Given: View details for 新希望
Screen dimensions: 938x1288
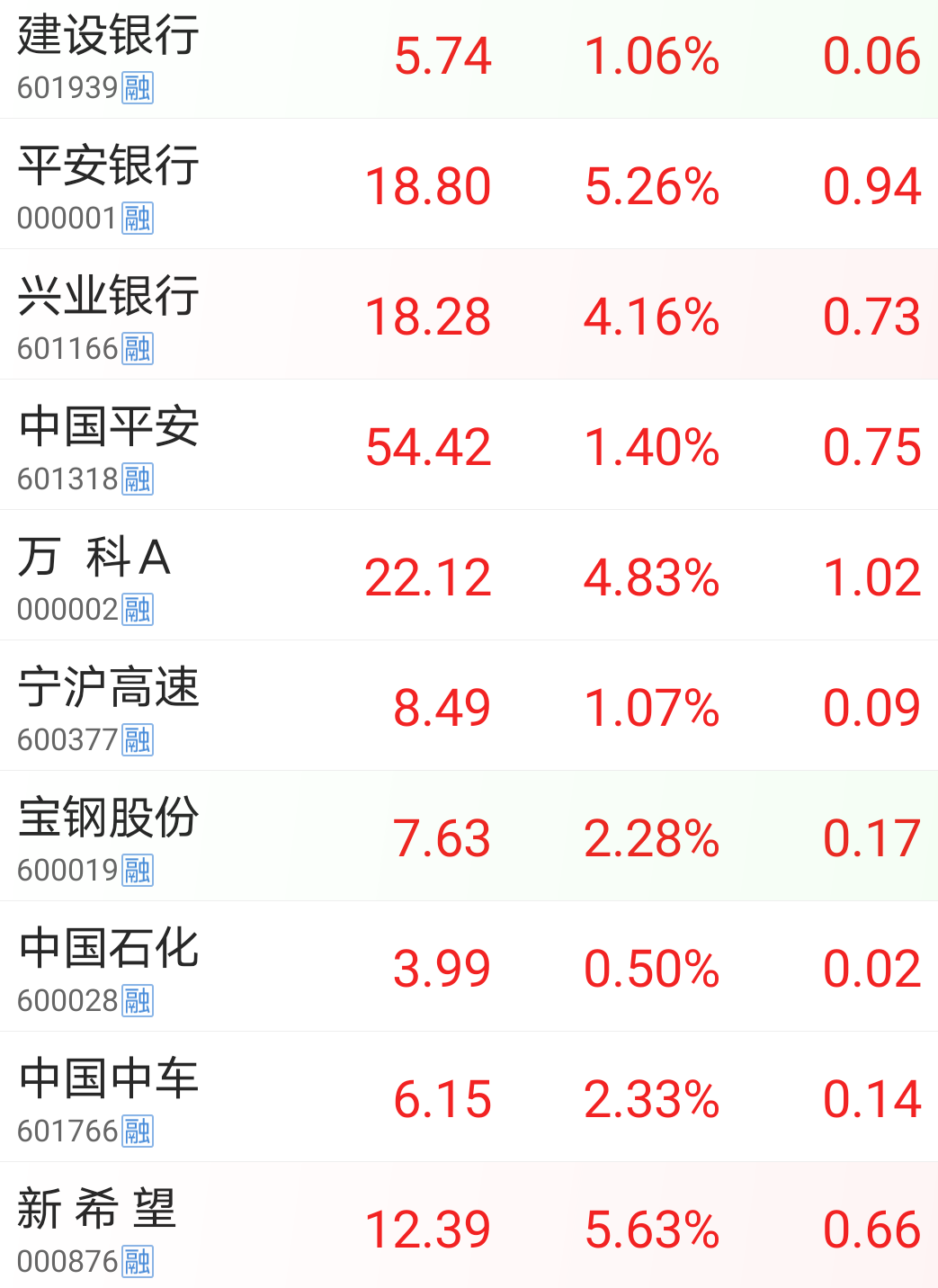Looking at the screenshot, I should coord(97,1228).
